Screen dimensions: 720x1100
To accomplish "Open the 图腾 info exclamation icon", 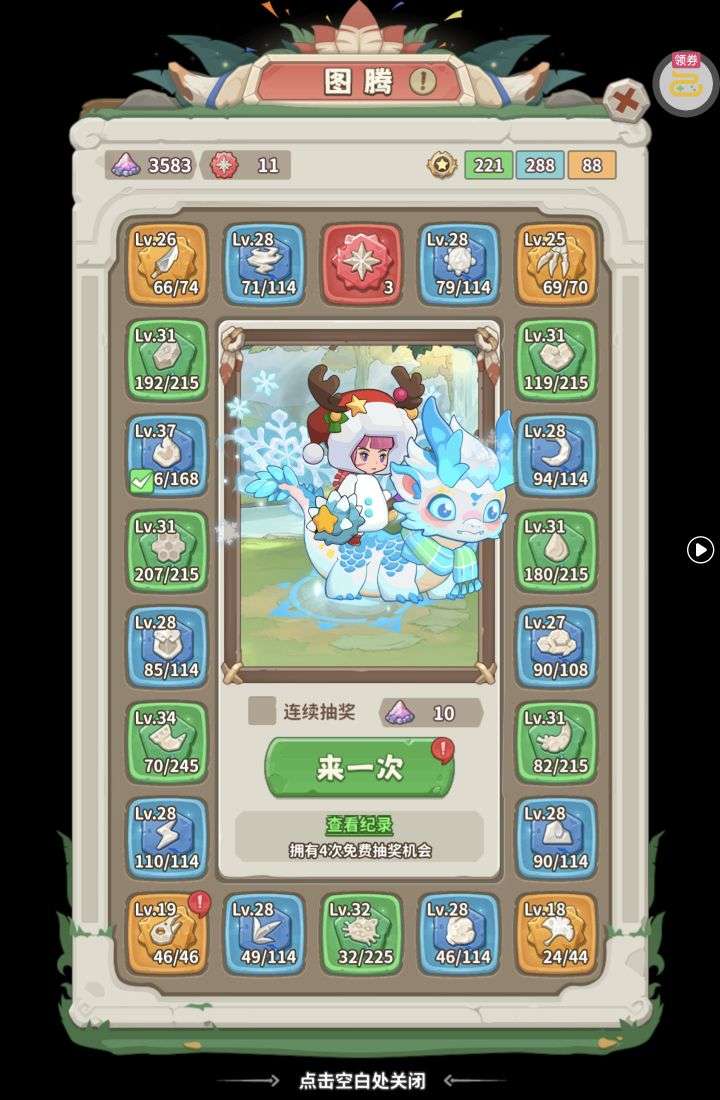I will (x=422, y=82).
